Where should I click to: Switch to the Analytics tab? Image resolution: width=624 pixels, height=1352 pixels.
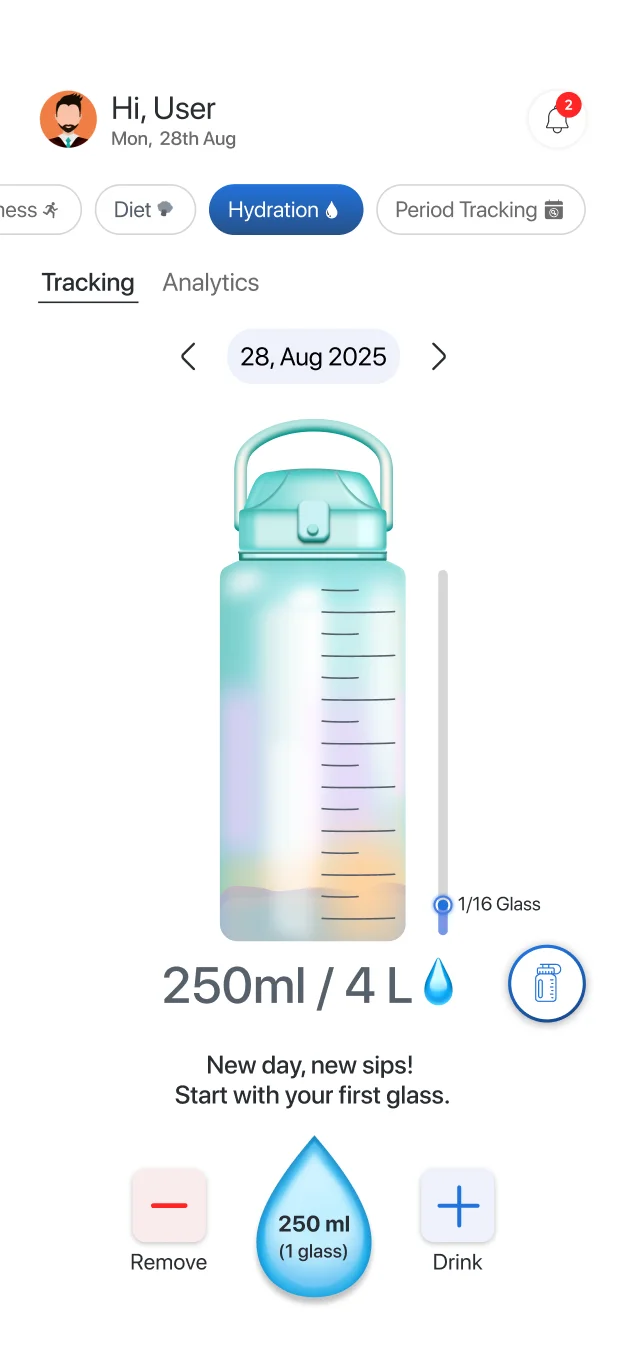211,283
